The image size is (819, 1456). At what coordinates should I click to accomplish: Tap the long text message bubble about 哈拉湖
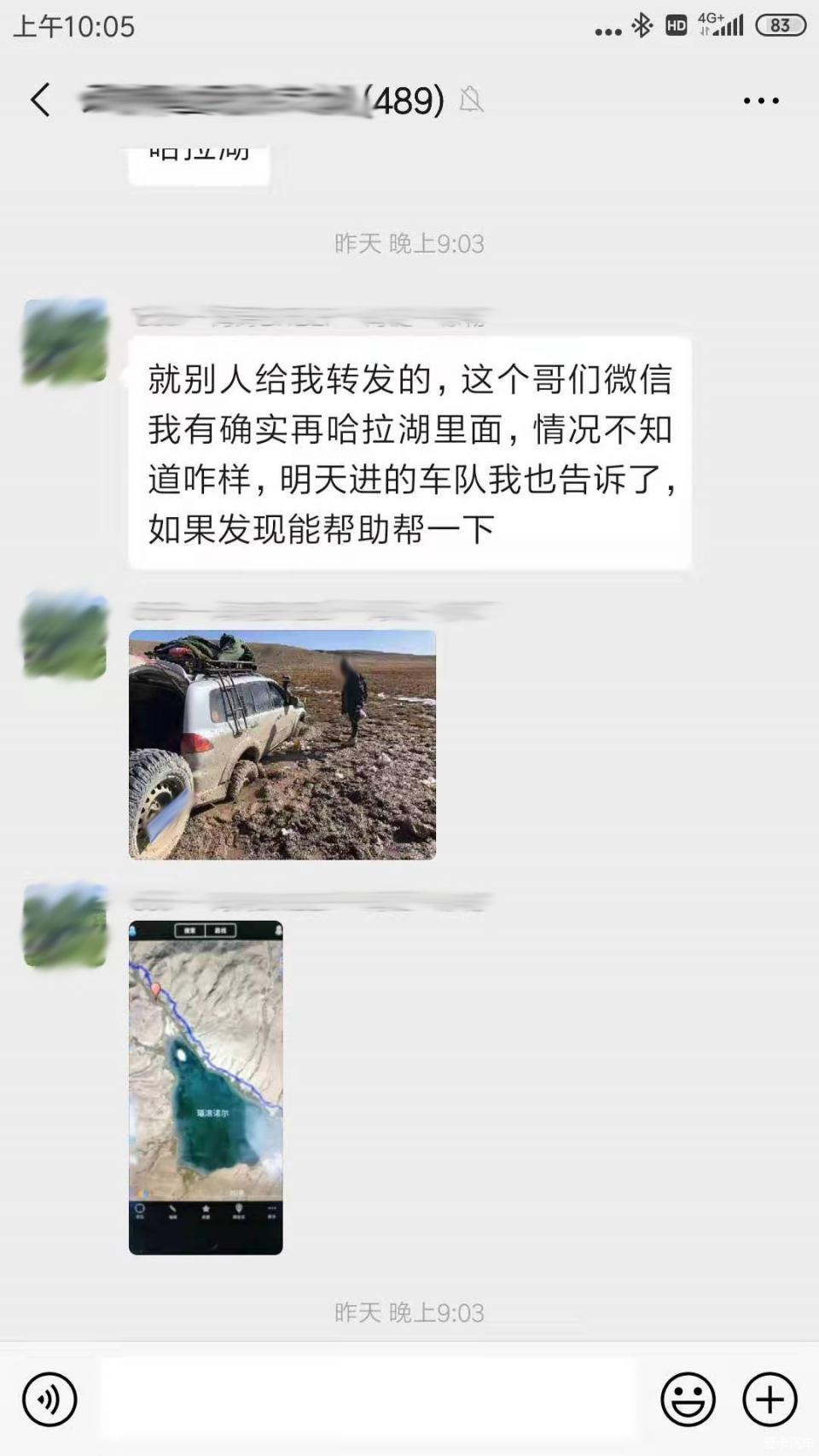409,452
